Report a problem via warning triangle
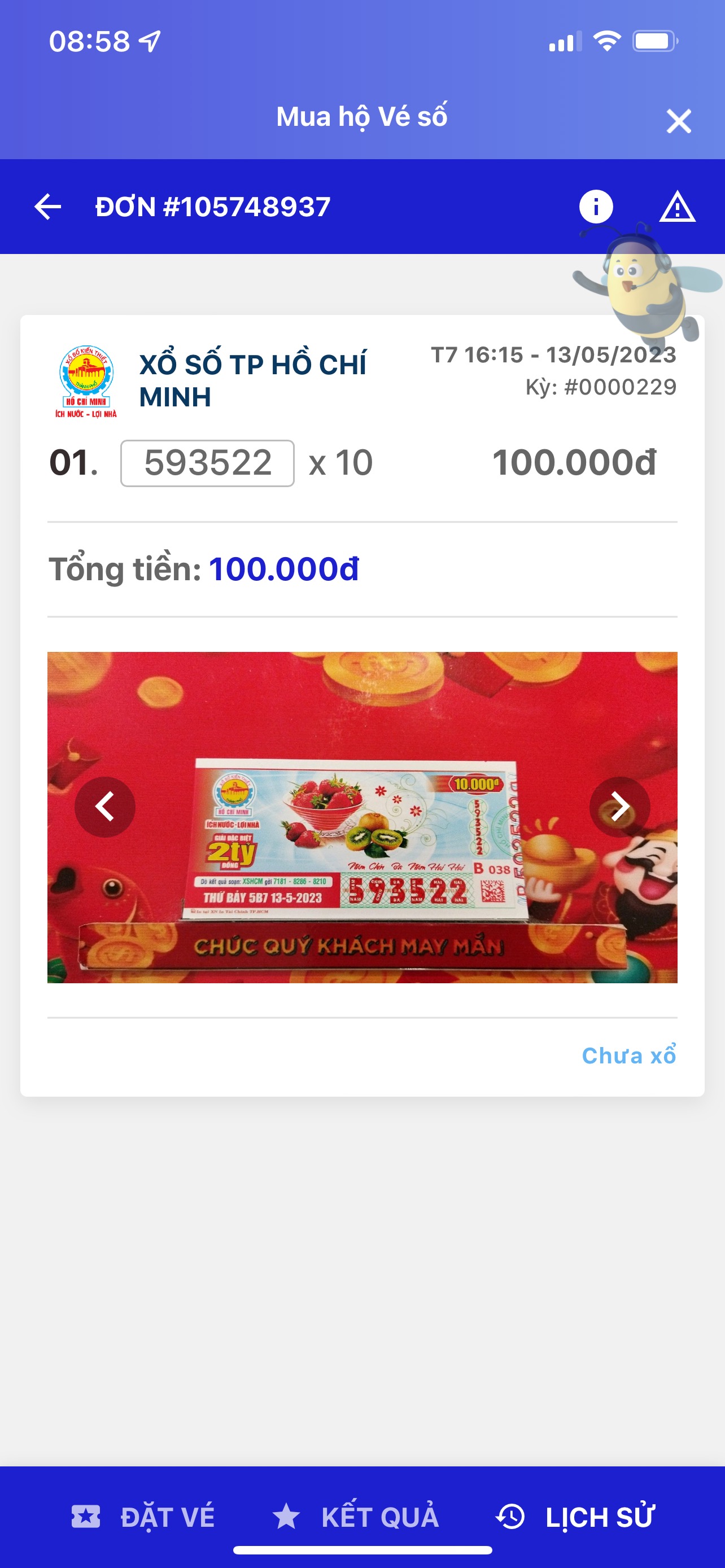Image resolution: width=725 pixels, height=1568 pixels. click(677, 207)
